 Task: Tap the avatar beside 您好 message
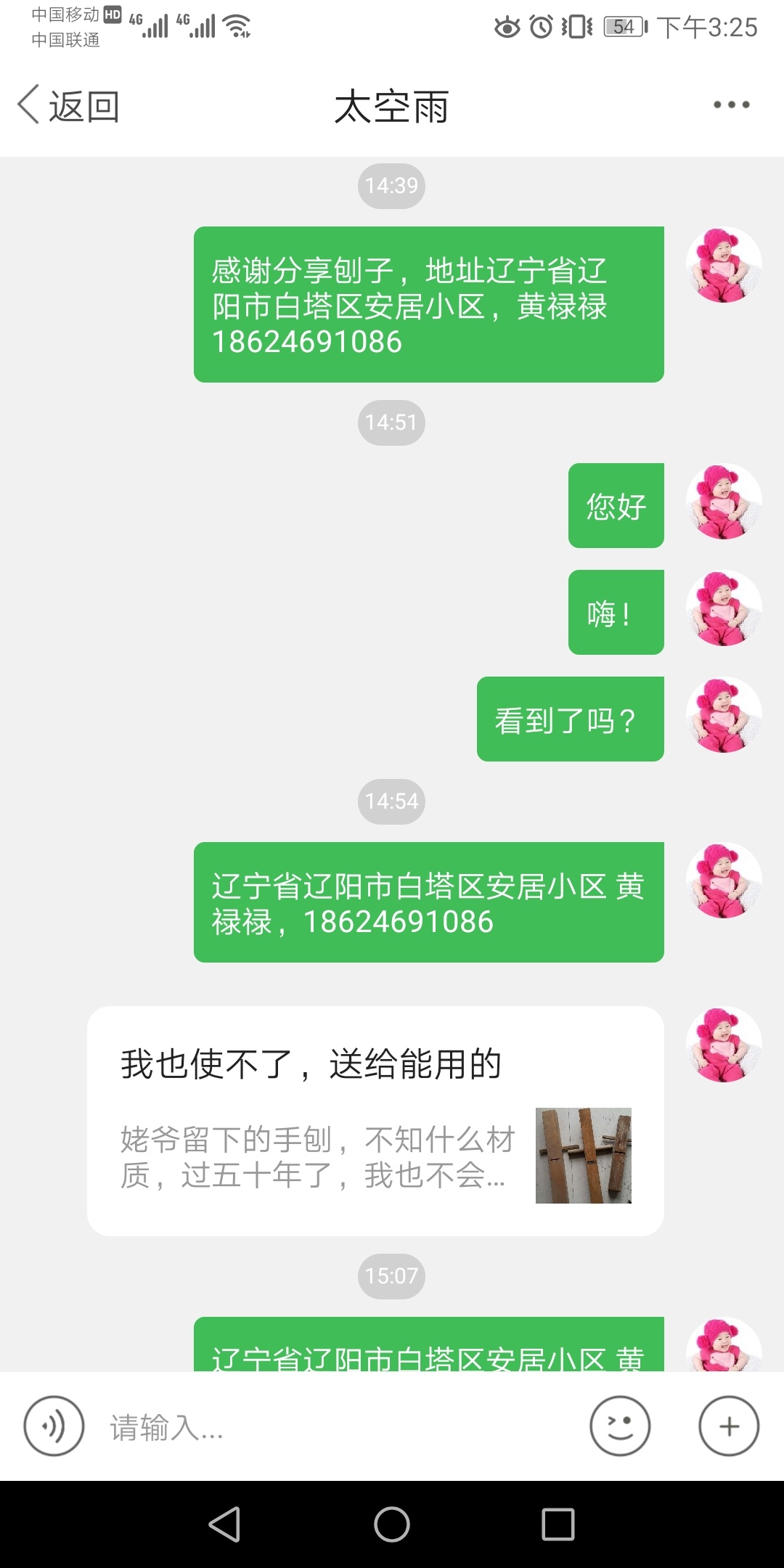(x=724, y=502)
